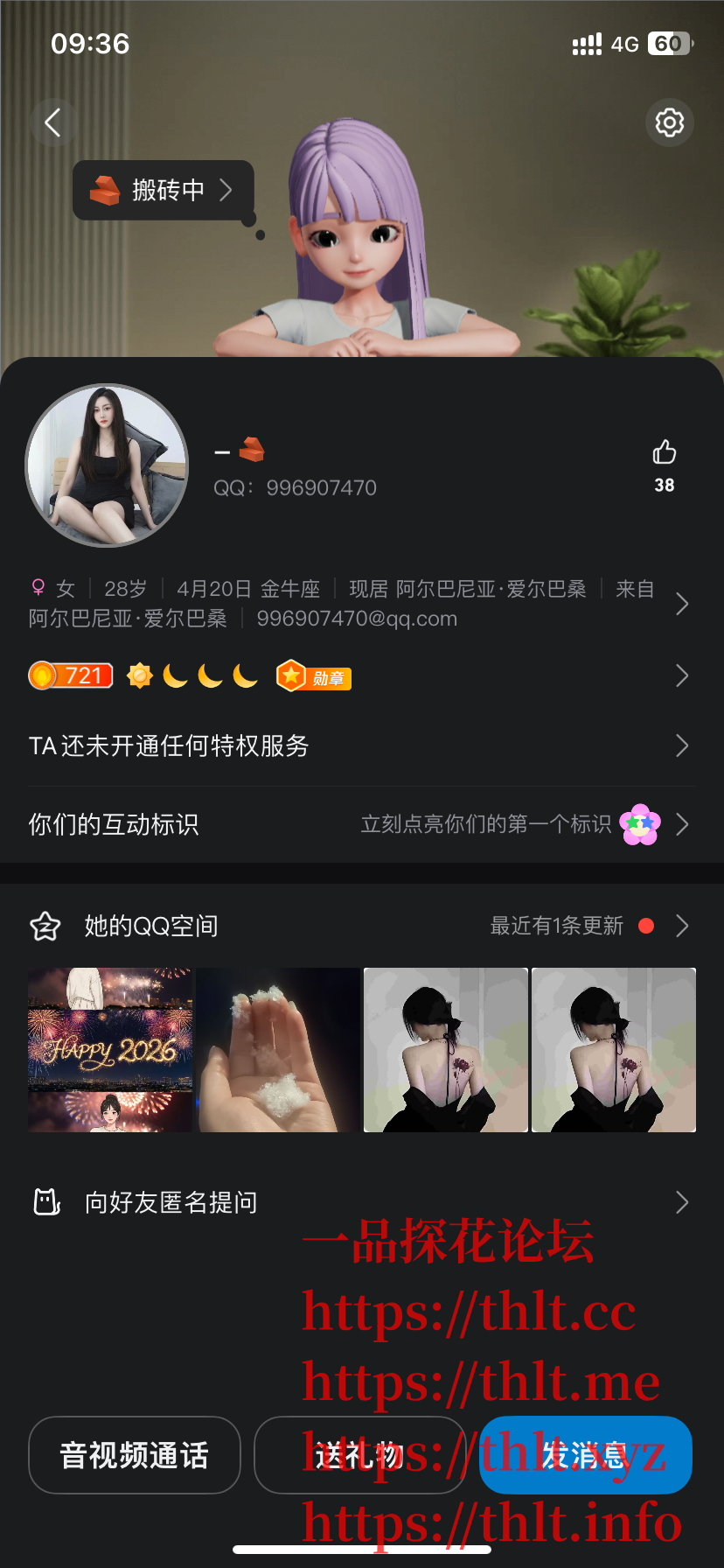Image resolution: width=724 pixels, height=1568 pixels.
Task: Open the snow-in-hand photo
Action: pos(278,1050)
